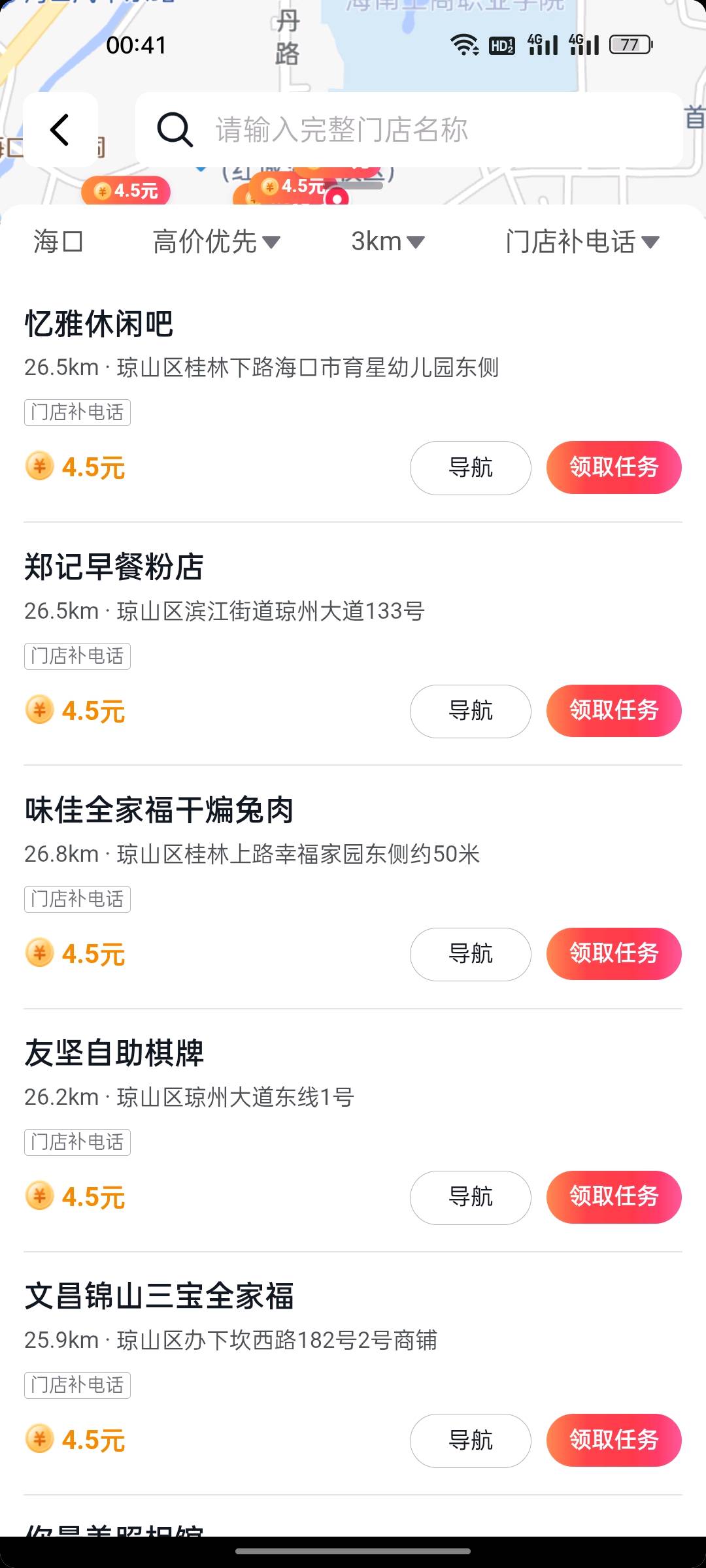Click the coin icon beside 郑记早餐粉店's reward
The image size is (706, 1568).
39,711
